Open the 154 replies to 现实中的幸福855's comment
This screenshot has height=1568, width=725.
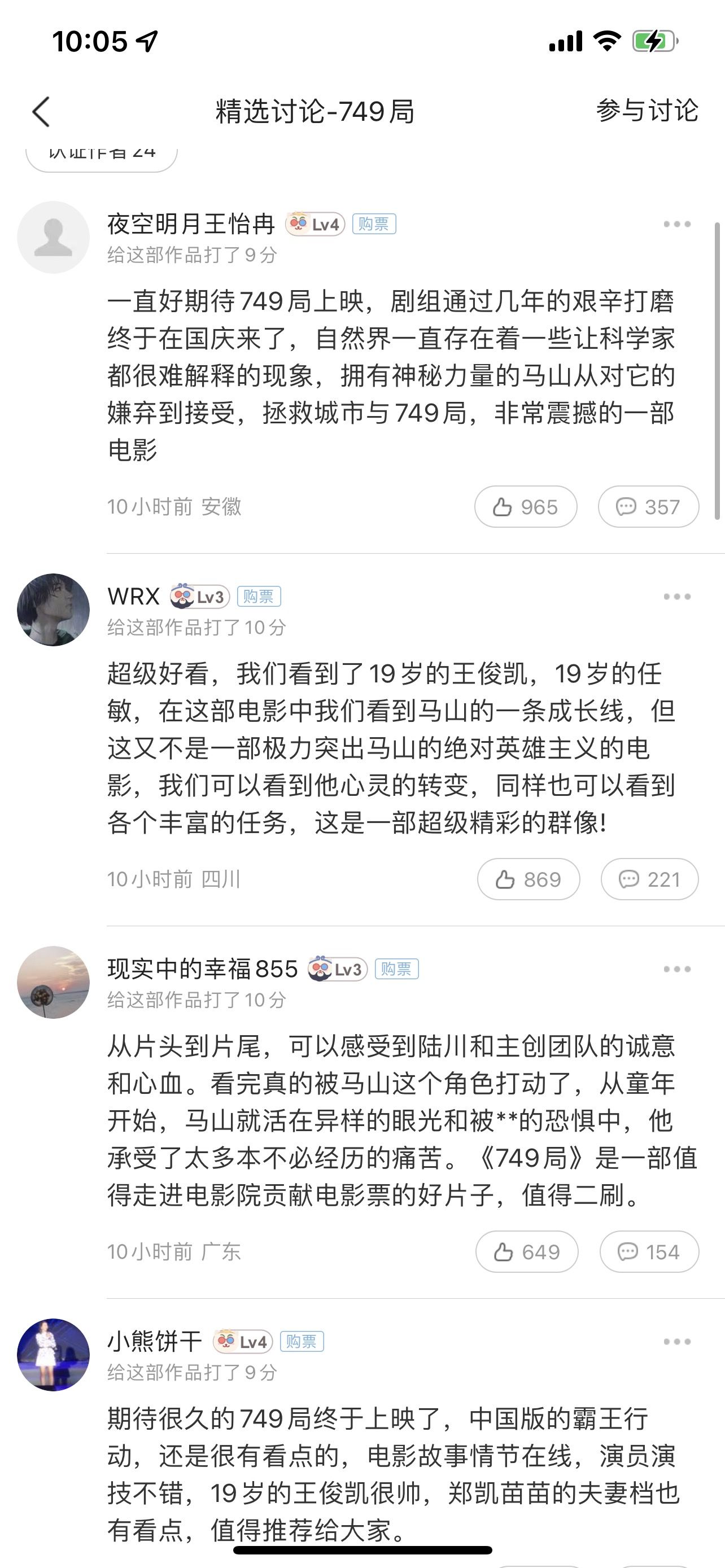coord(649,1251)
